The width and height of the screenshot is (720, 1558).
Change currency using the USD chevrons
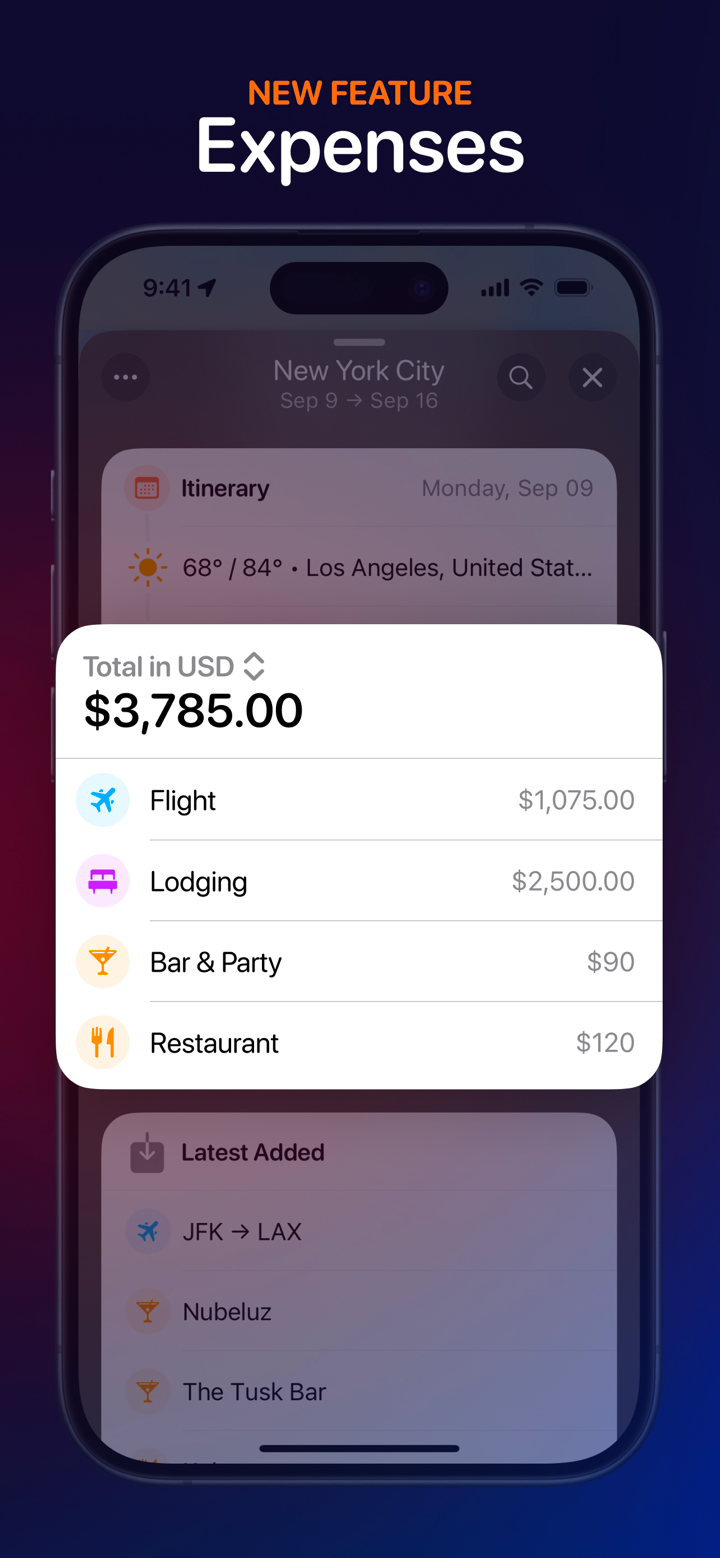[x=254, y=666]
